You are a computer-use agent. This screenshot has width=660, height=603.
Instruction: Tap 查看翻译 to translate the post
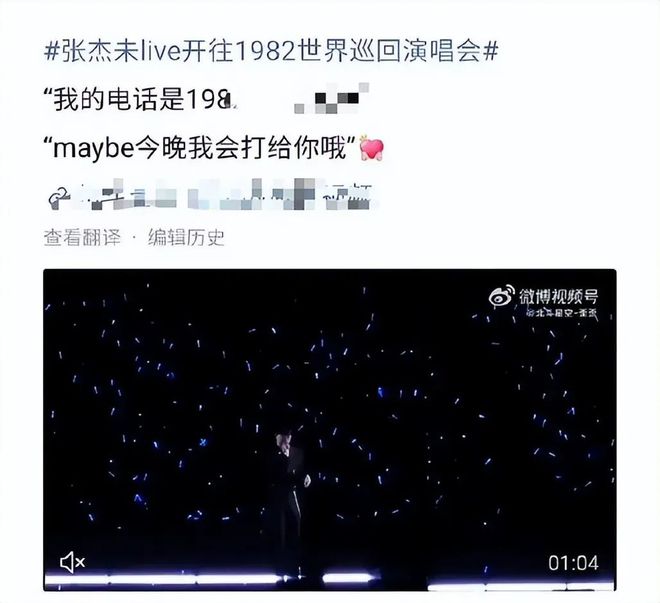tap(82, 237)
